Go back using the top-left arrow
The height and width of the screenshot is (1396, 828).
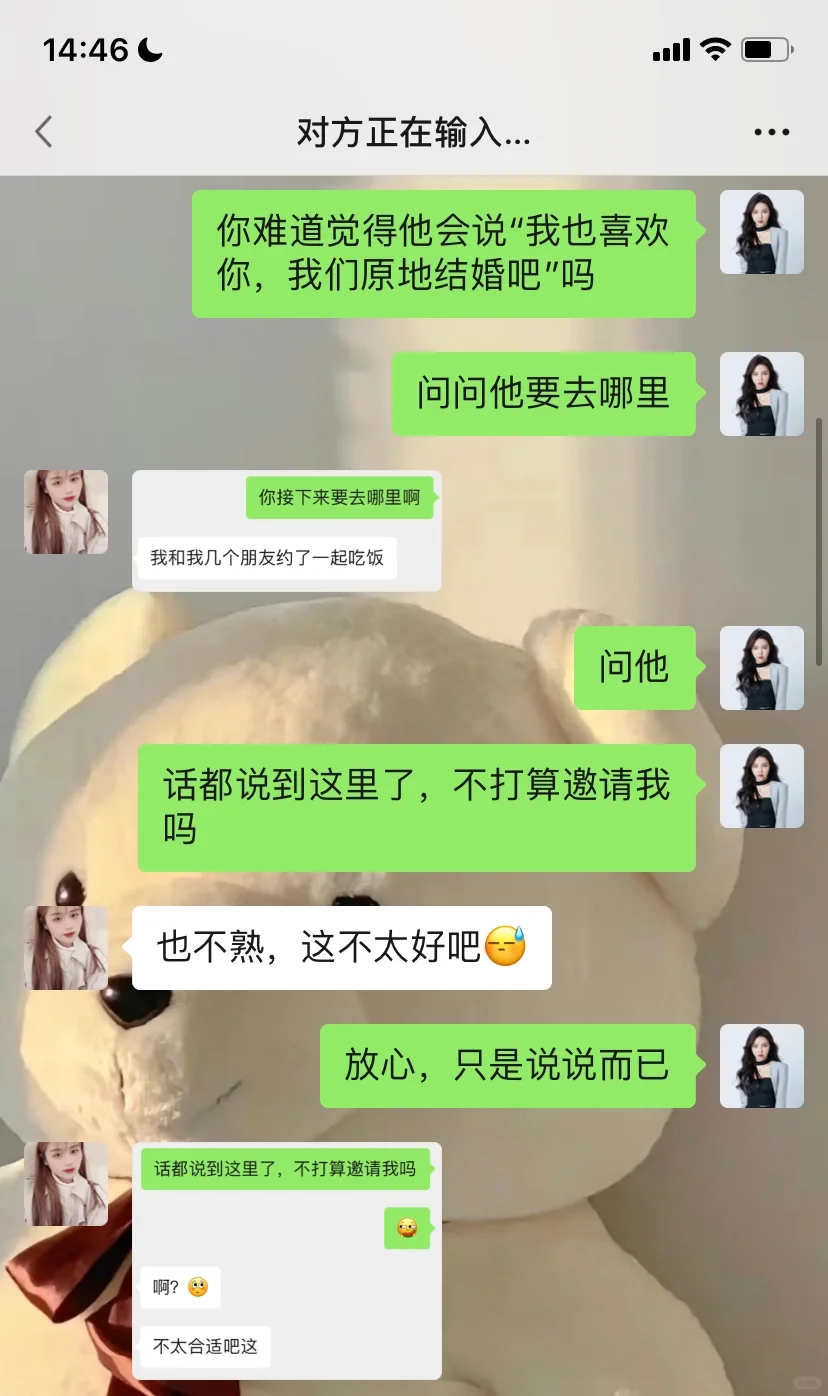tap(44, 132)
